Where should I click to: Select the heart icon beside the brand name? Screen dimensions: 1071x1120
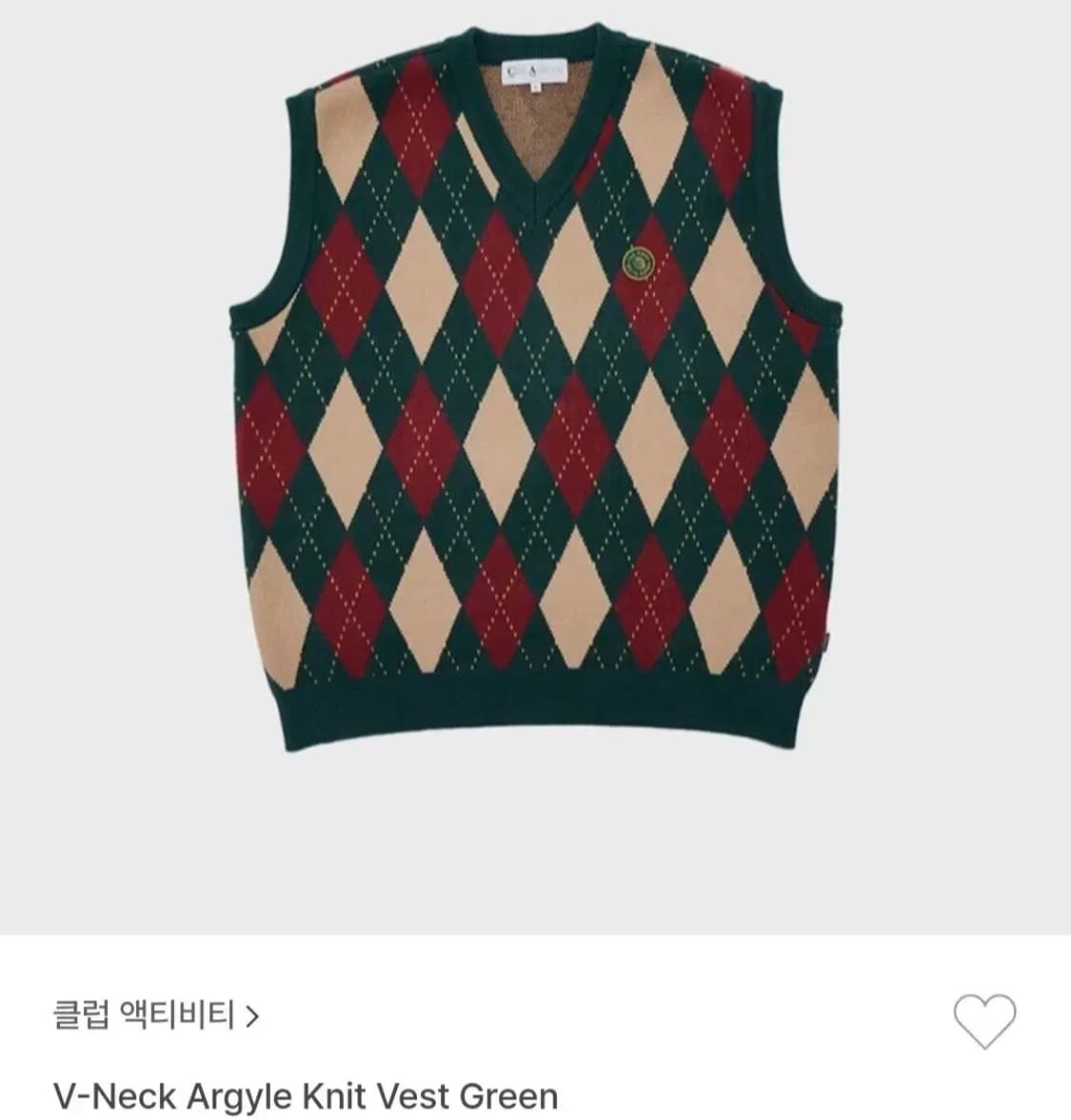click(x=987, y=1017)
